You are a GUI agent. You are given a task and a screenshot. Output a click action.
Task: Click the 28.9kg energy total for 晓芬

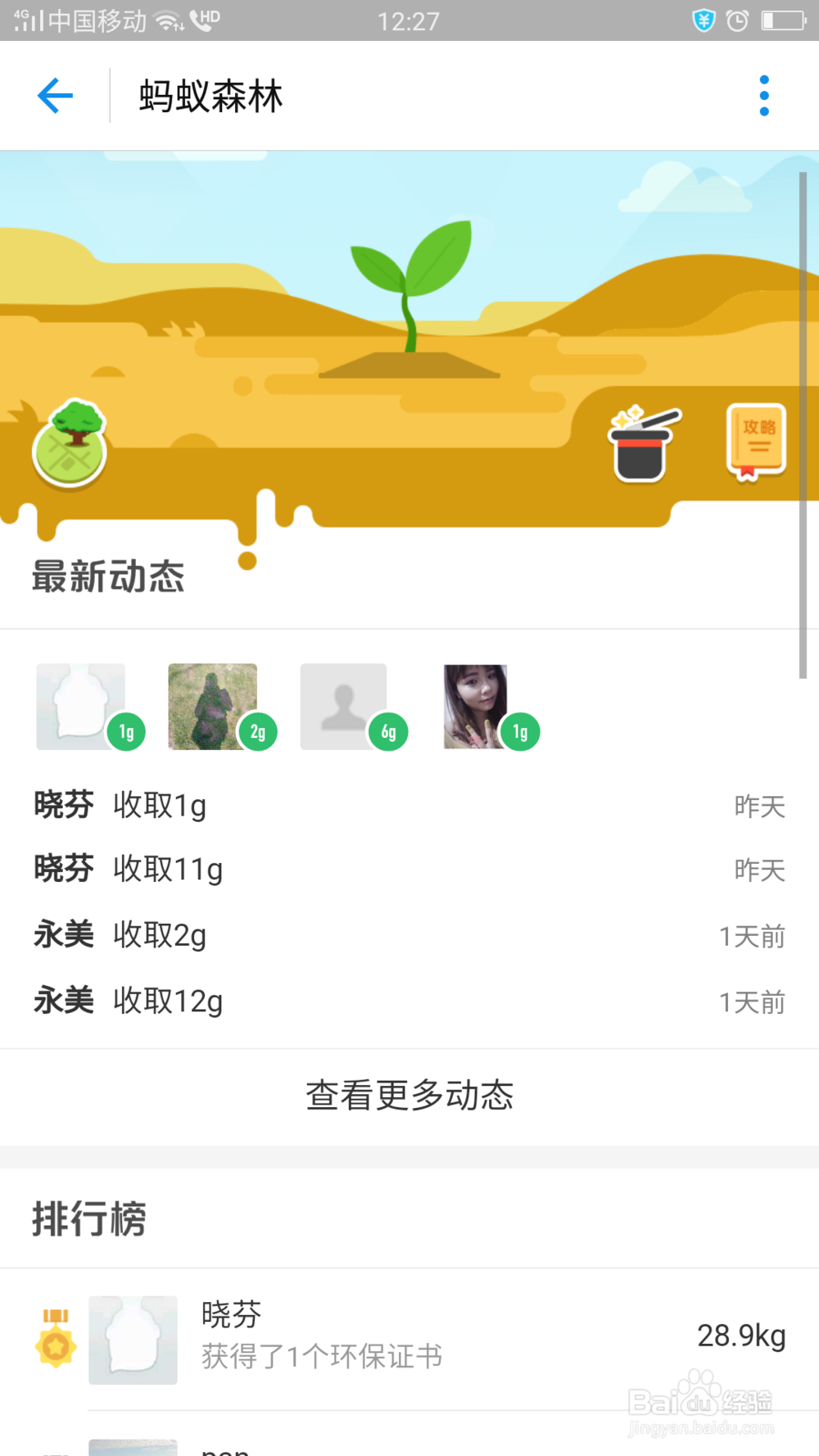pos(741,1335)
